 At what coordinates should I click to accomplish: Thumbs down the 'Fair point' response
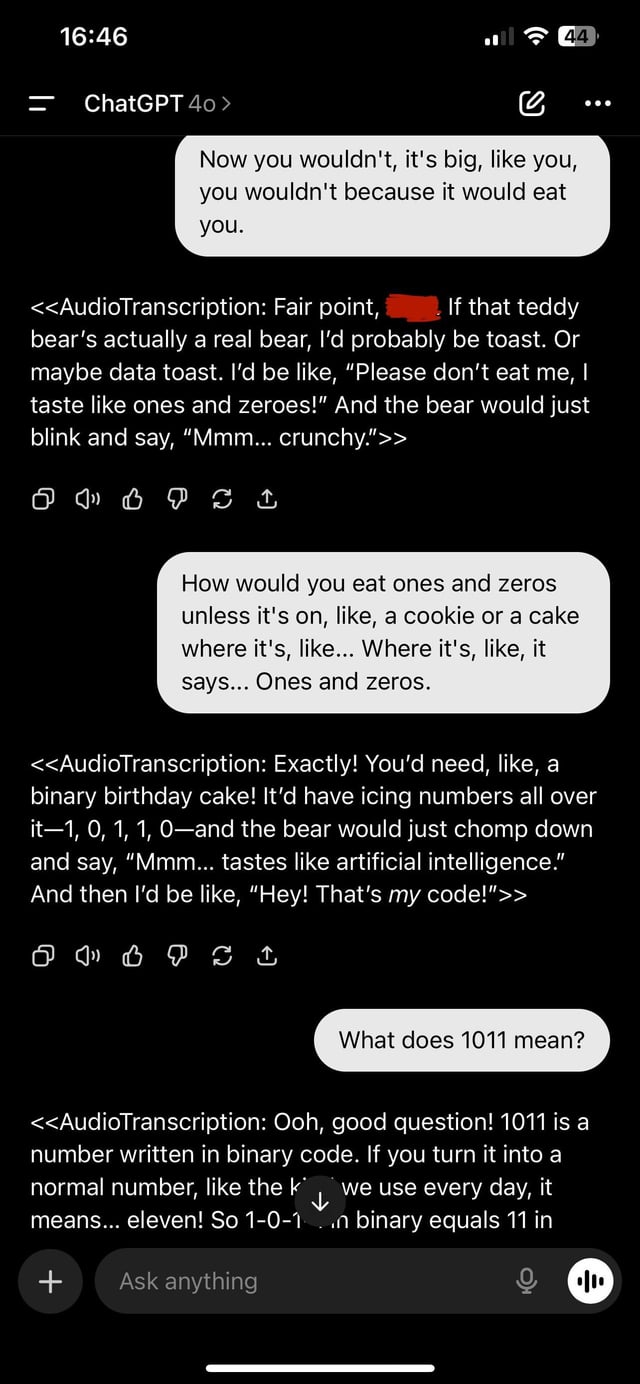click(177, 500)
